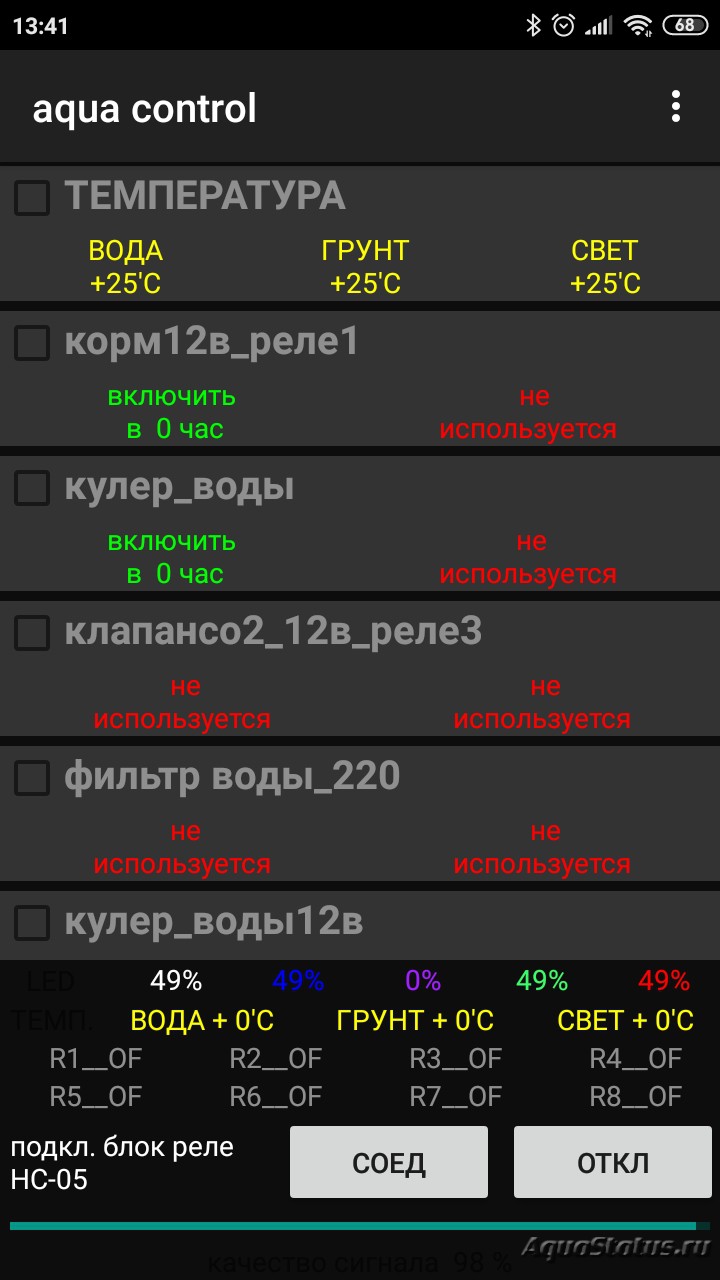
Task: Toggle the корм12в_реле1 checkbox
Action: (x=32, y=343)
